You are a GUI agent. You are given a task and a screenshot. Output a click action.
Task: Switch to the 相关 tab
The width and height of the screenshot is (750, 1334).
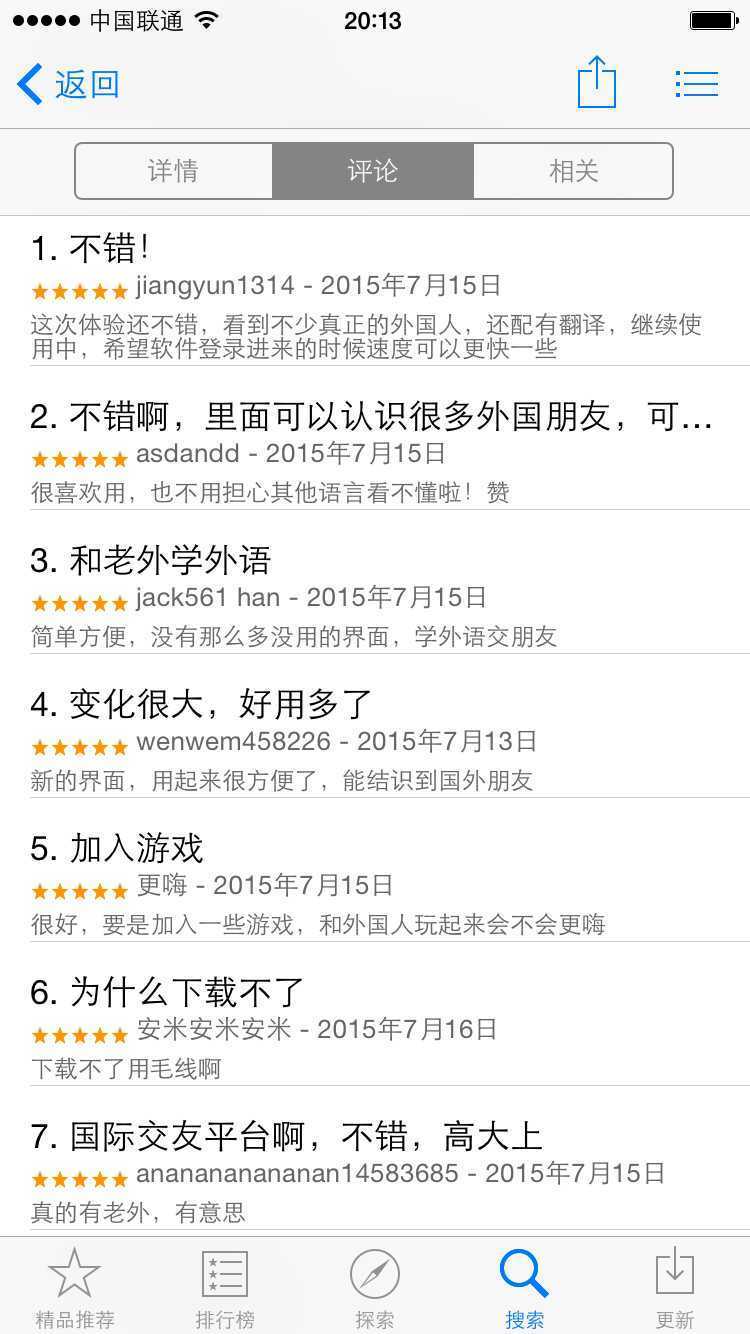pos(572,170)
